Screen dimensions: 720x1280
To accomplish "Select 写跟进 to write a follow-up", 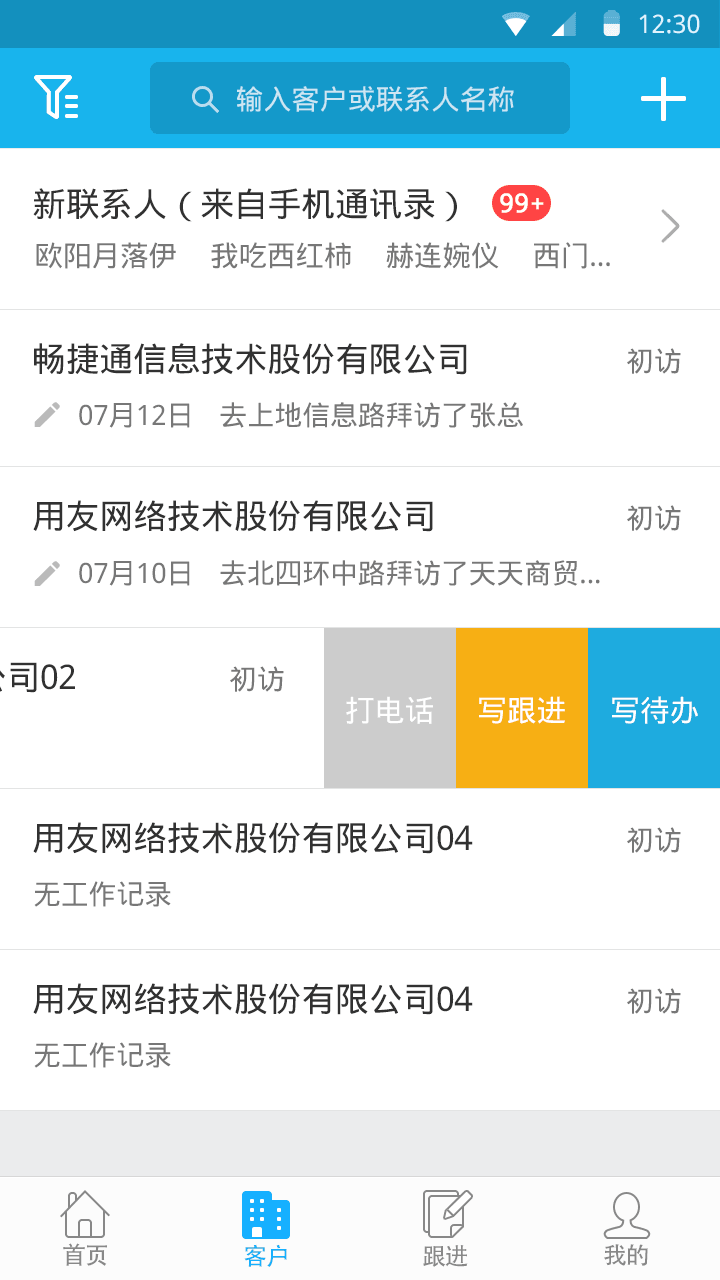I will tap(522, 709).
